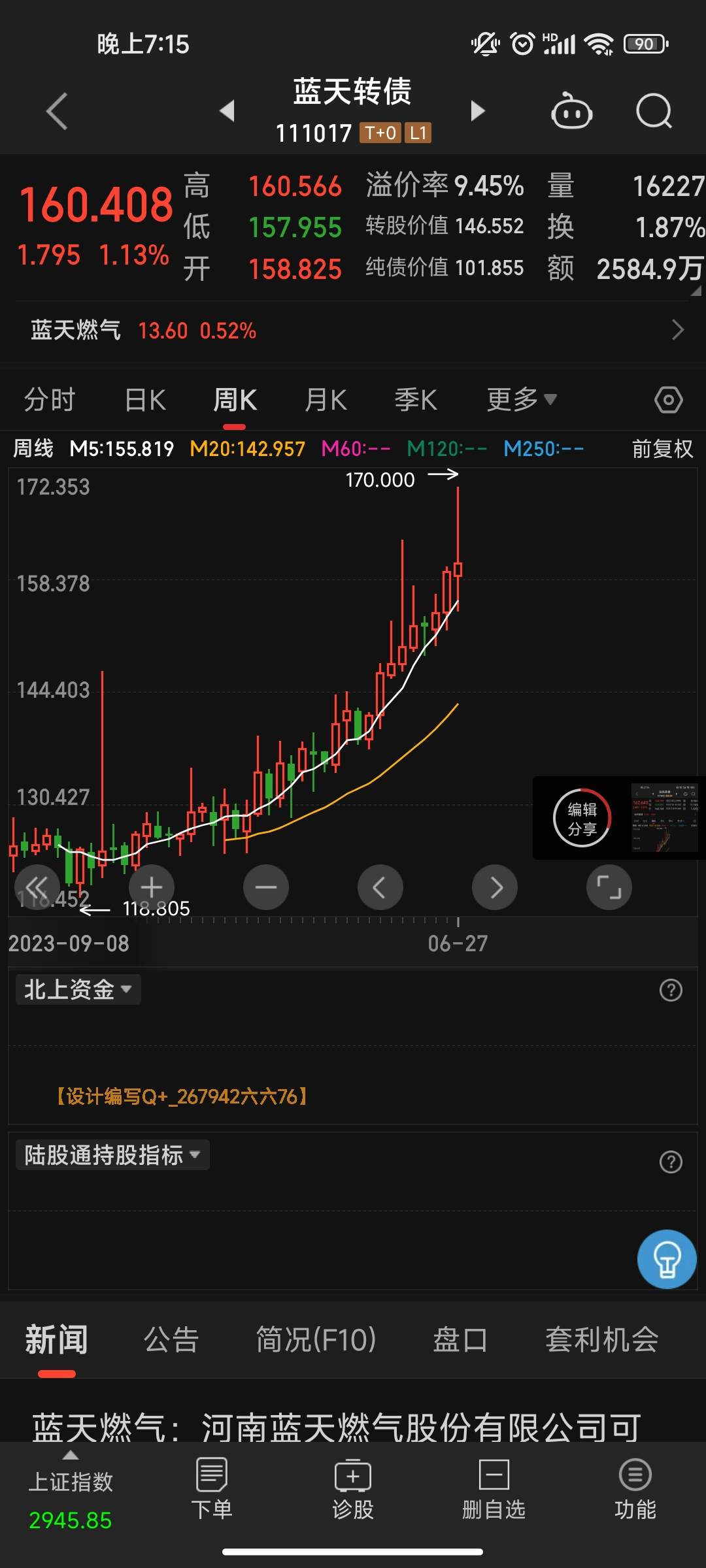Open the 北上资金 indicator dropdown
Screen dimensions: 706x1568
click(78, 989)
